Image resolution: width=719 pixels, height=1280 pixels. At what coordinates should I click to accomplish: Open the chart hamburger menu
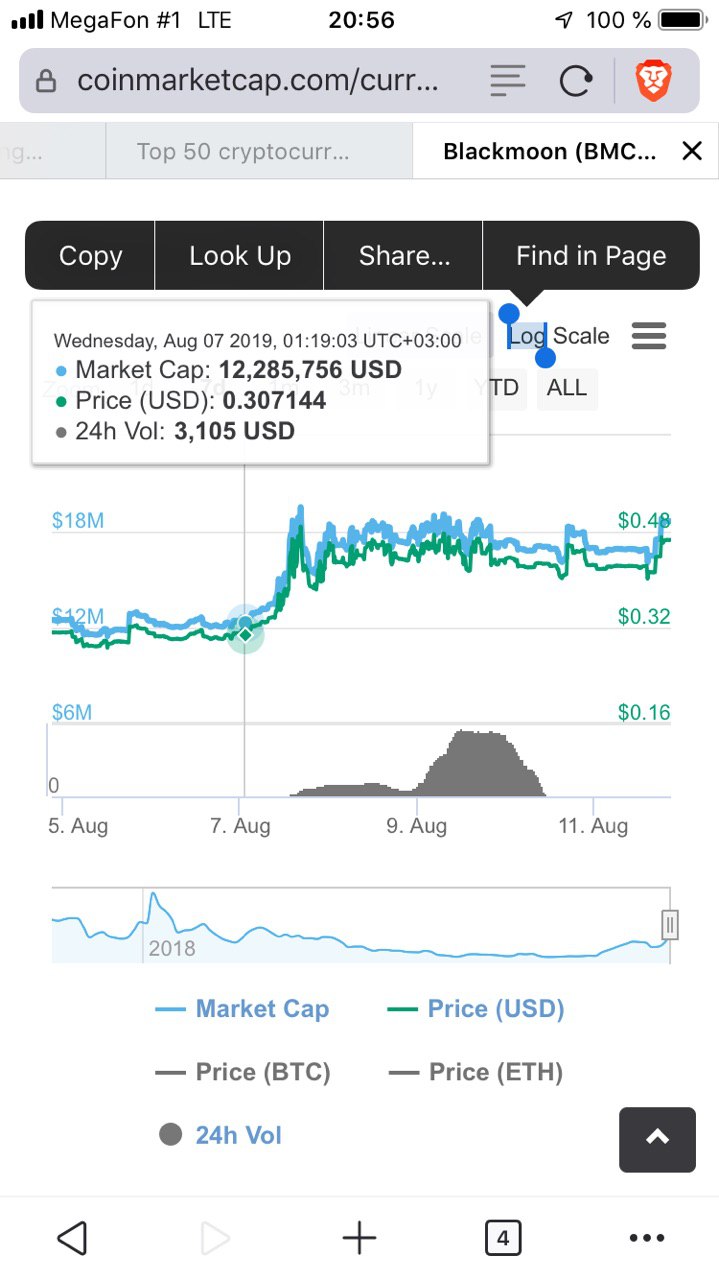(649, 336)
